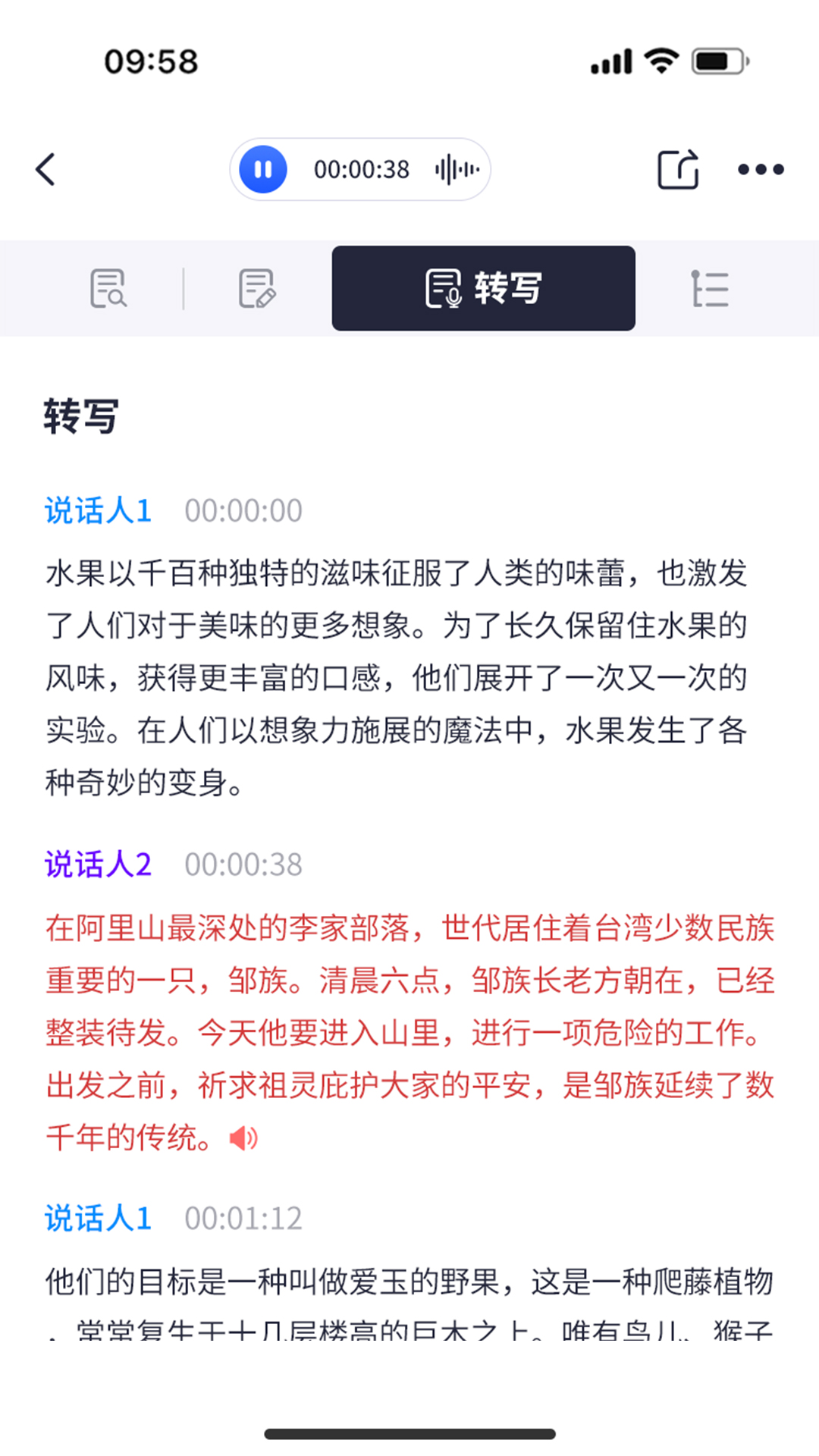Open the share panel
Image resolution: width=819 pixels, height=1456 pixels.
point(677,169)
